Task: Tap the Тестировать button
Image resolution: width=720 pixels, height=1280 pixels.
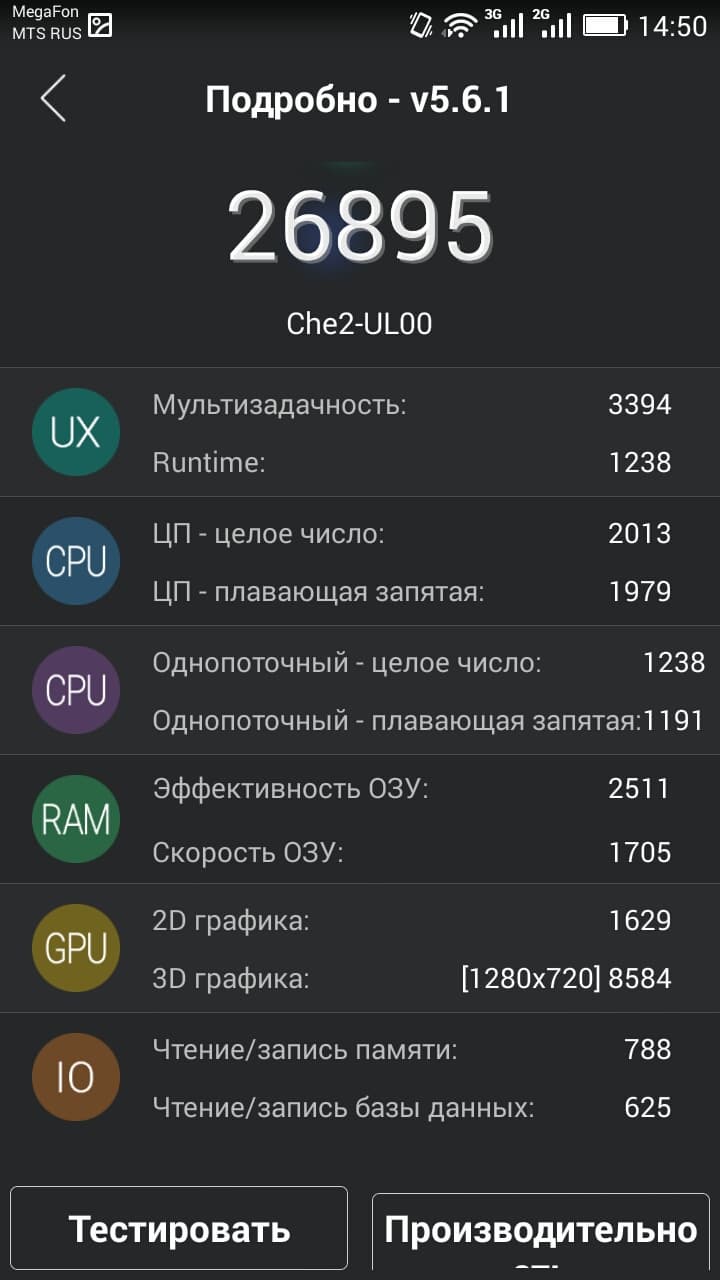Action: [179, 1228]
